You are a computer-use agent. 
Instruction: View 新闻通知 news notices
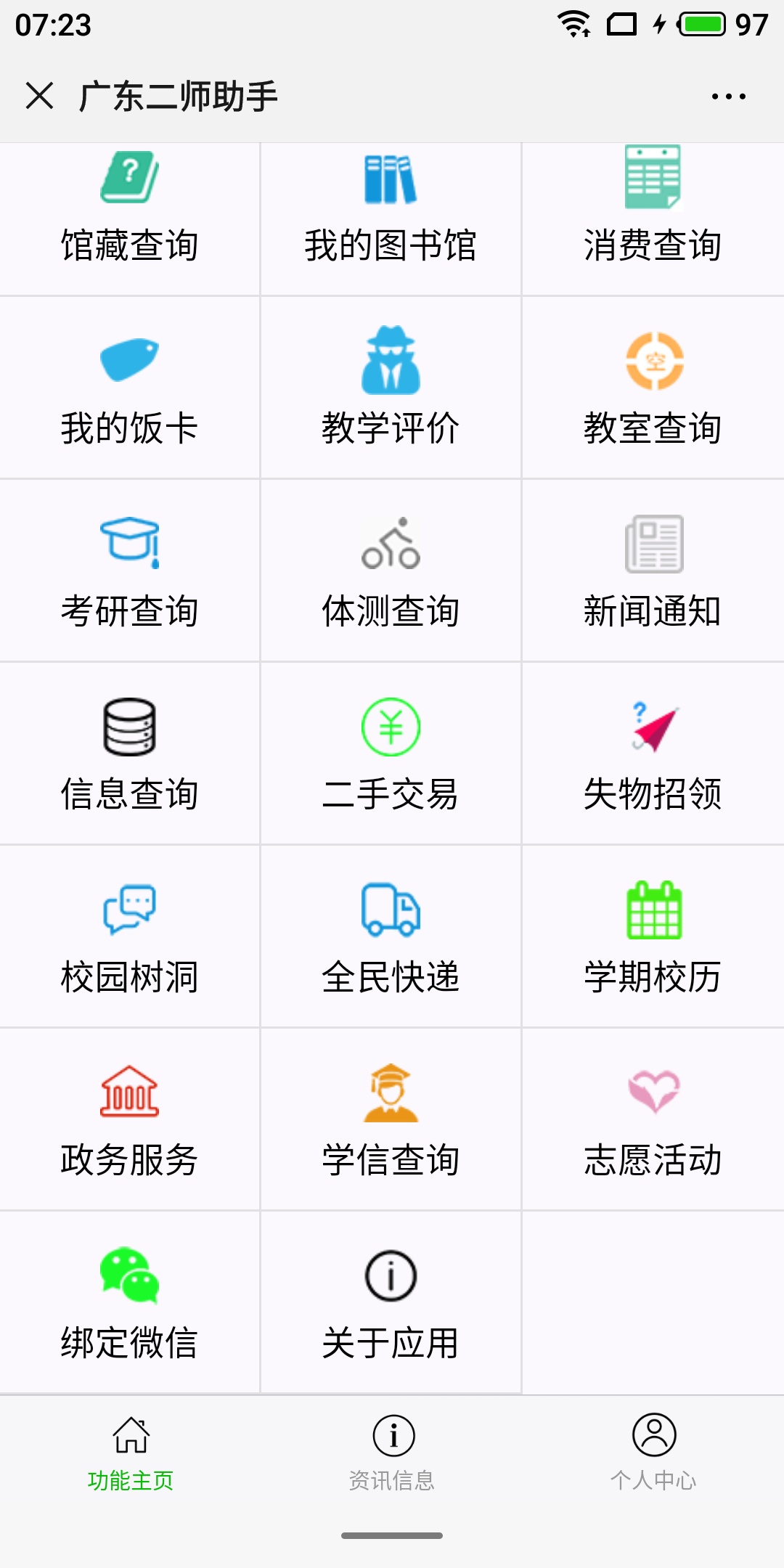[653, 571]
